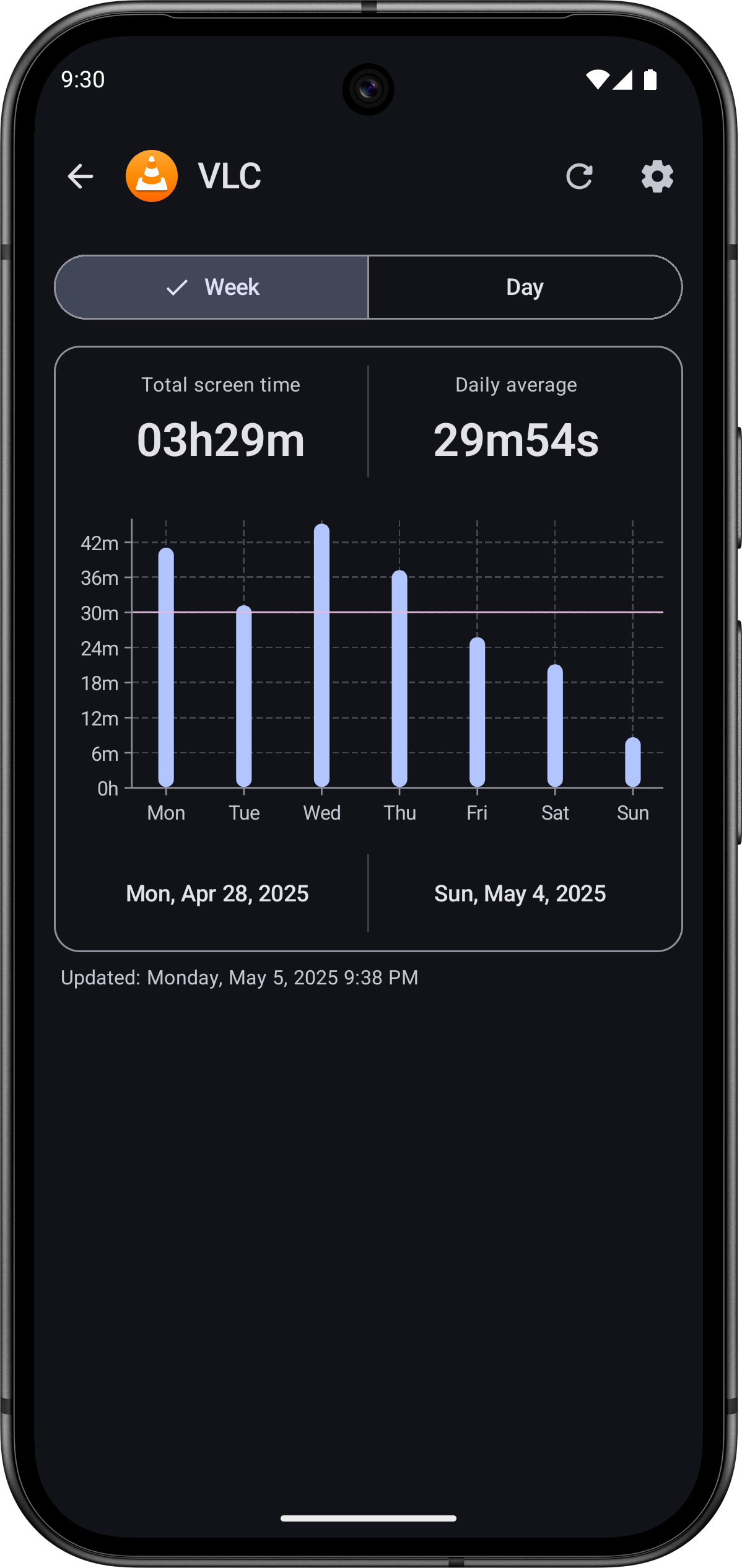Tap the Monday usage bar

[x=166, y=668]
